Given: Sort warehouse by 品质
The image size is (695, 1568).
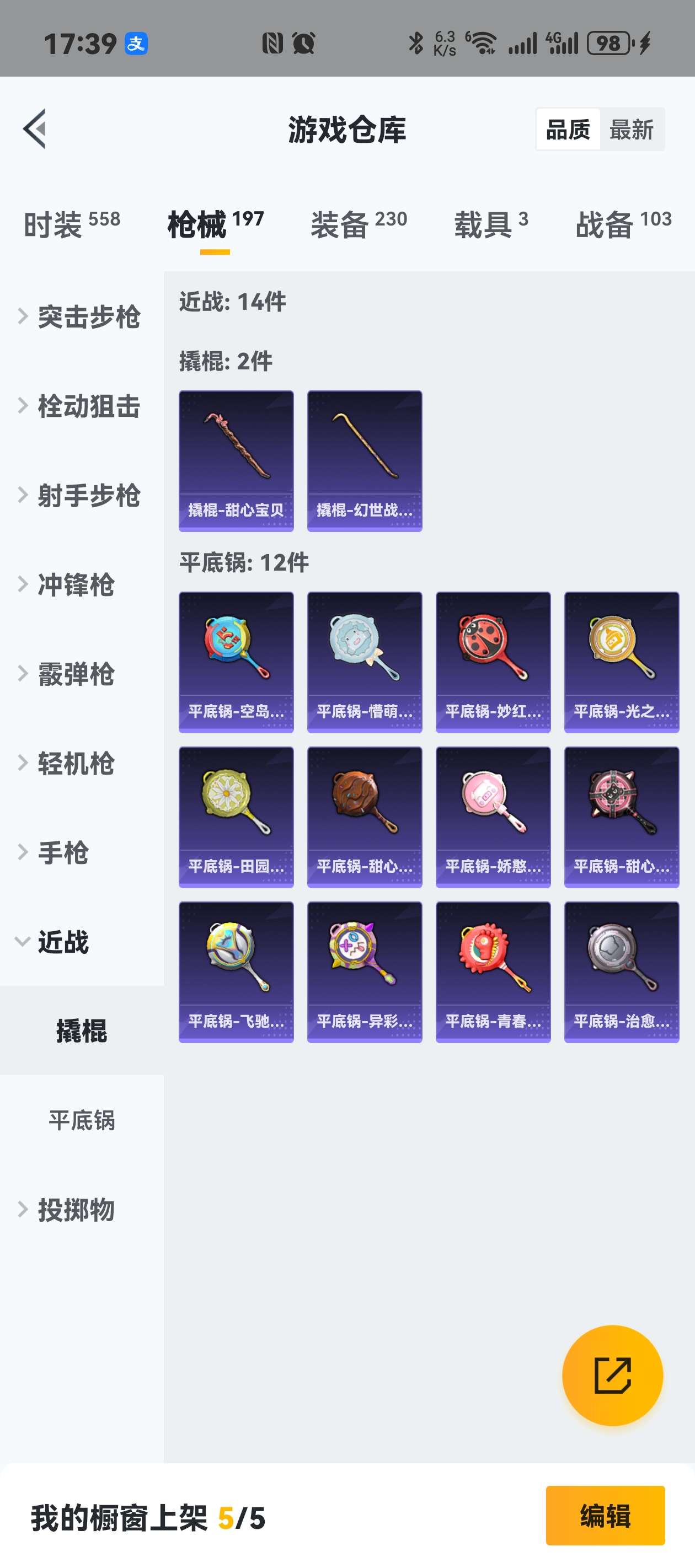Looking at the screenshot, I should (568, 130).
